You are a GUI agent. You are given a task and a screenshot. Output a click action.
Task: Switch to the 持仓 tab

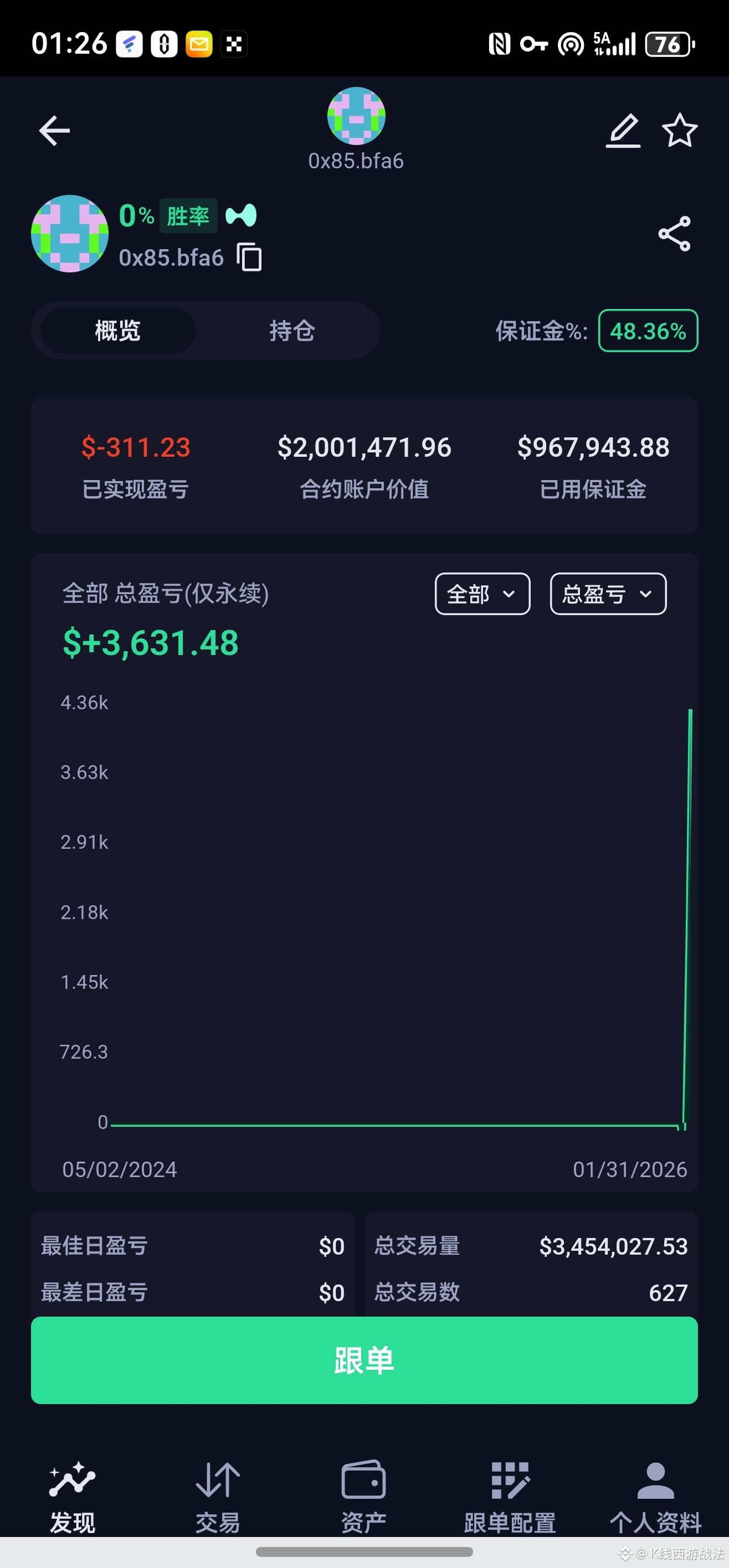[x=292, y=331]
